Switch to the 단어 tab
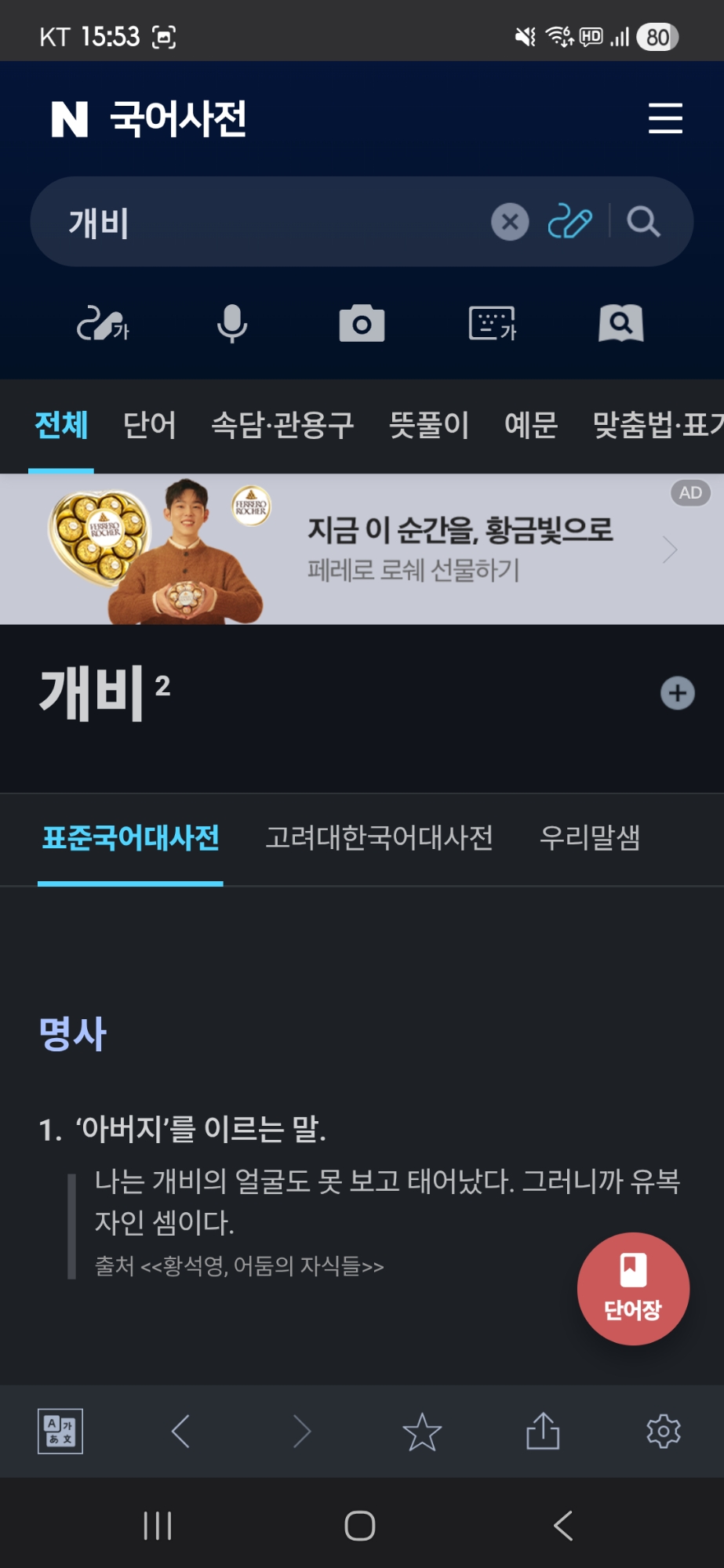This screenshot has height=1568, width=724. pyautogui.click(x=149, y=425)
